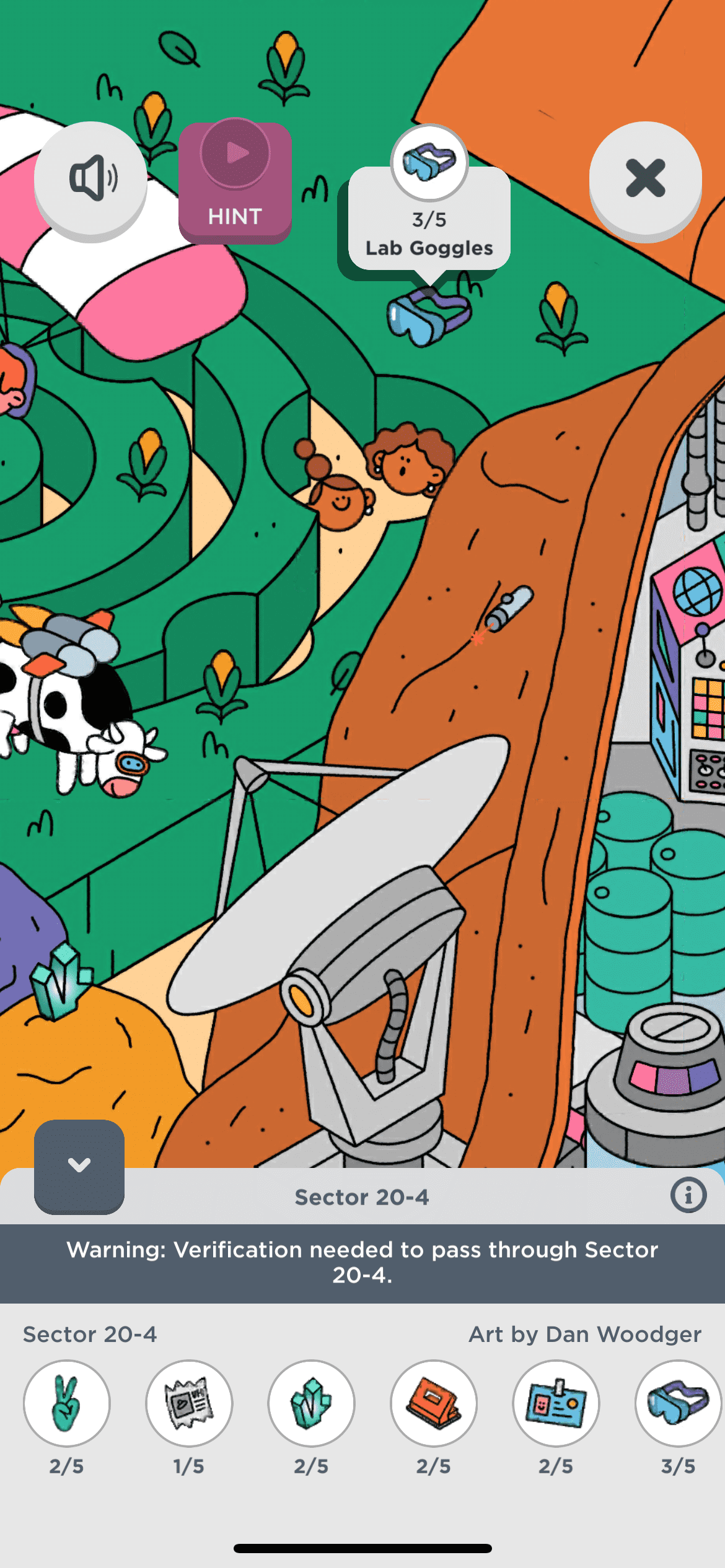Collapse the Sector 20-4 panel

click(x=79, y=1165)
